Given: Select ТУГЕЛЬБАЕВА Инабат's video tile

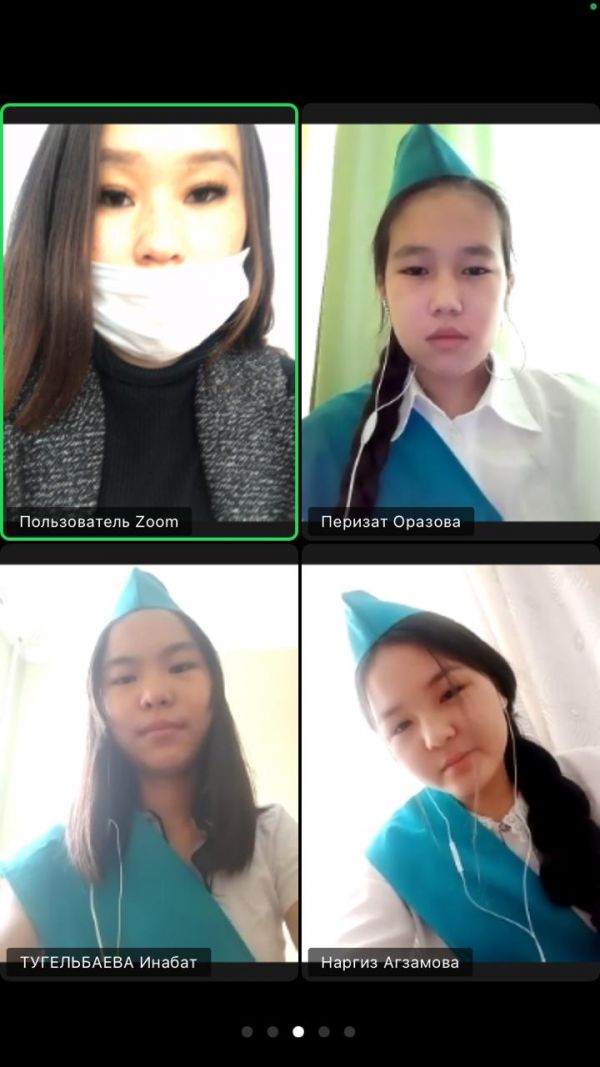Looking at the screenshot, I should (150, 760).
